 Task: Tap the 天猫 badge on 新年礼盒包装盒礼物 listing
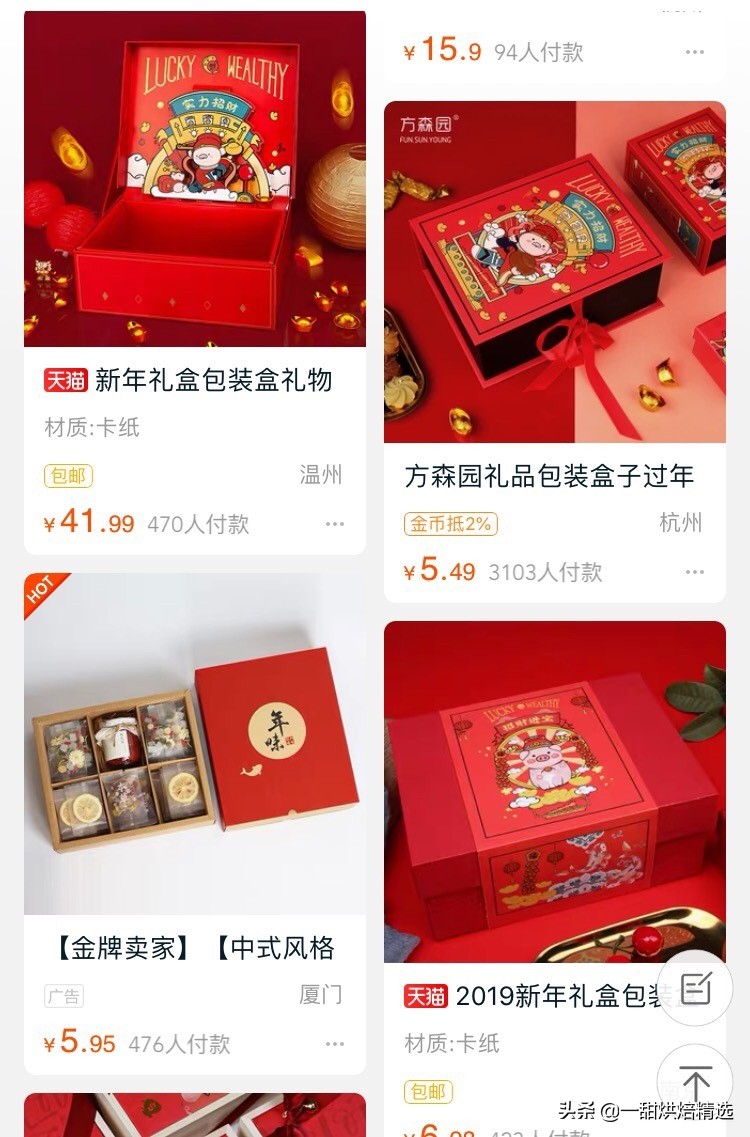pos(64,381)
